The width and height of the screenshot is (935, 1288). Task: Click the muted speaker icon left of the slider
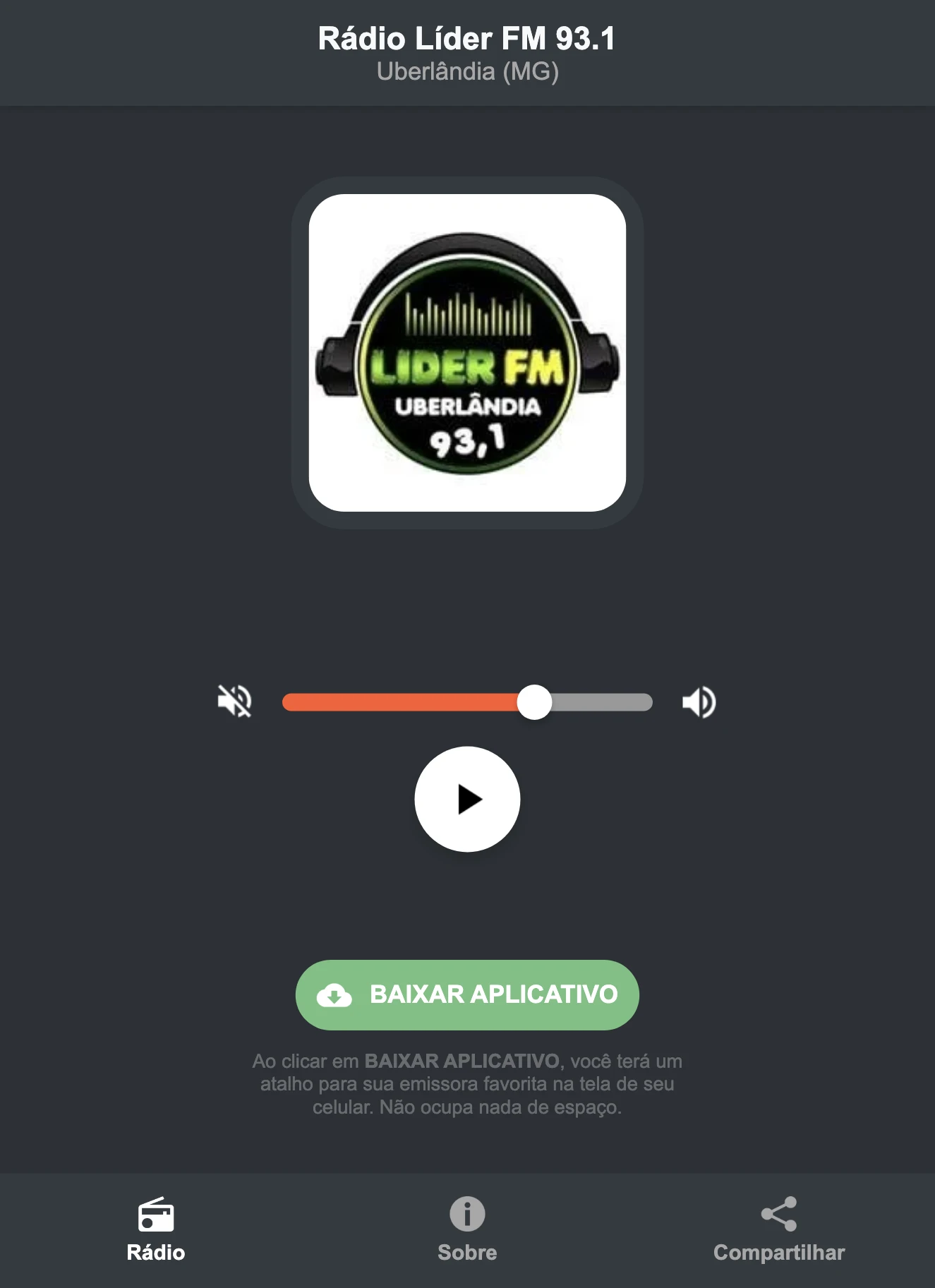(x=234, y=700)
